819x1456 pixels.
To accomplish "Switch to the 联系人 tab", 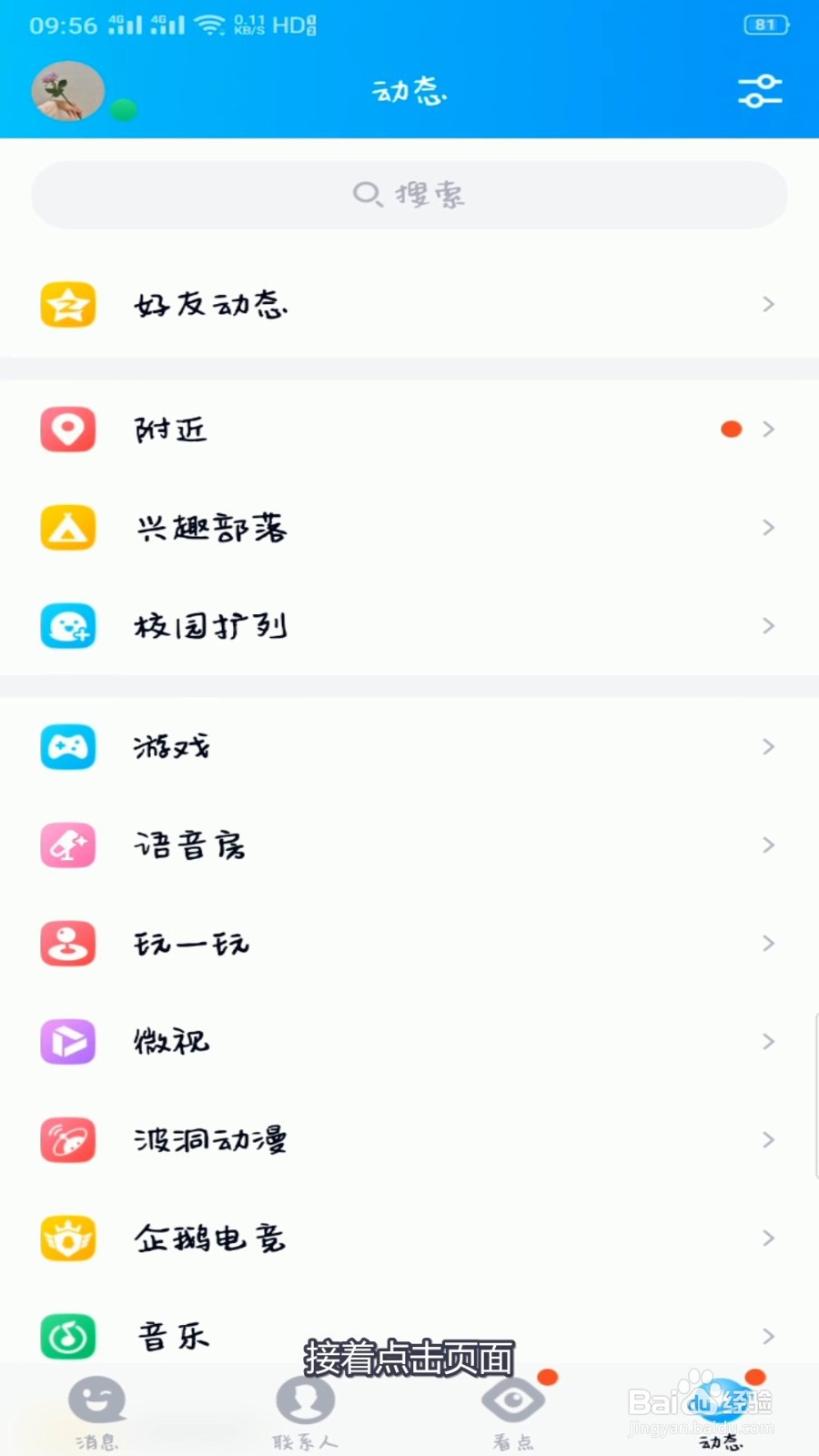I will (305, 1410).
